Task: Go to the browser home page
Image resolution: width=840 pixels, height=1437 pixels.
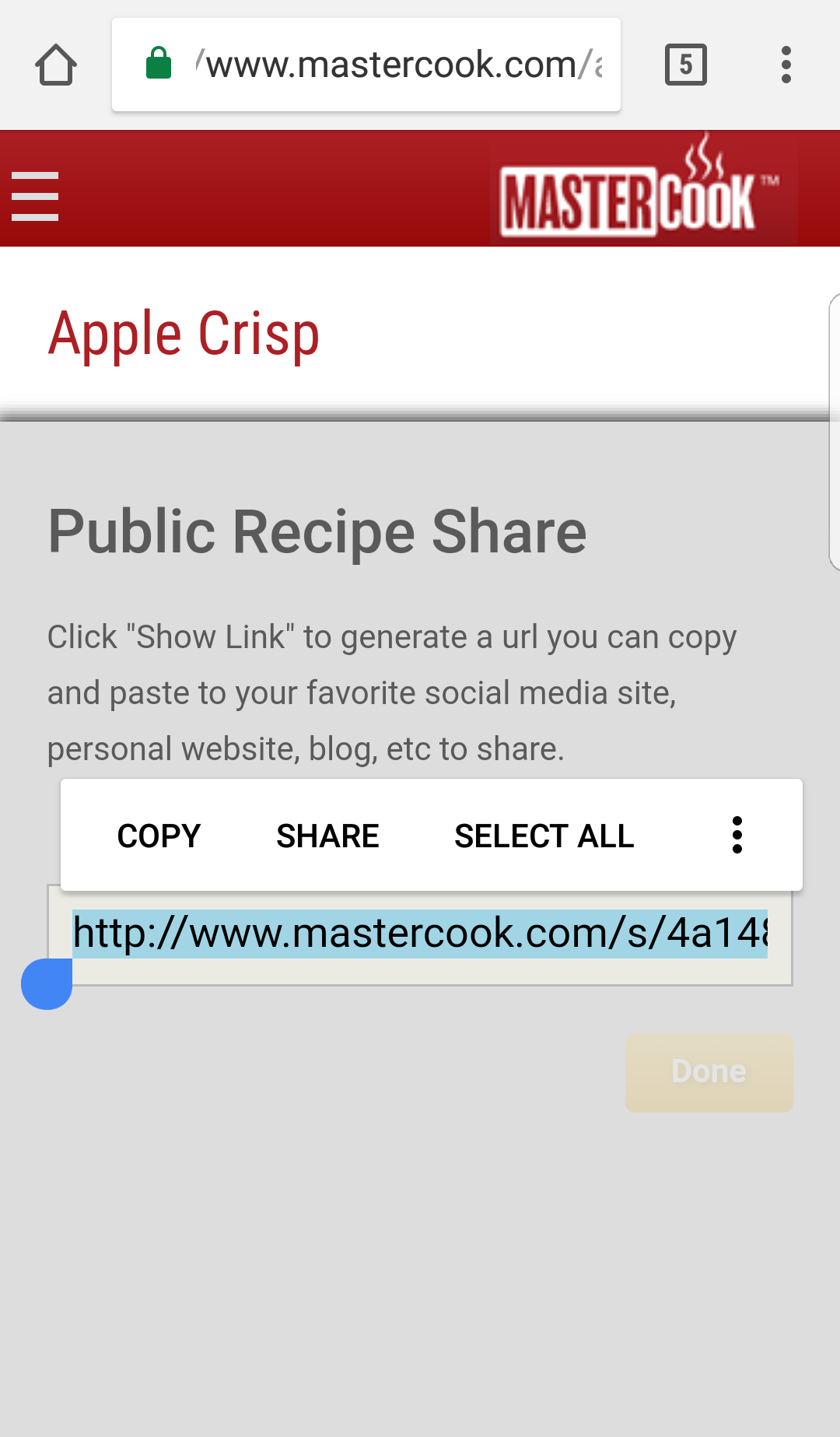Action: (x=56, y=65)
